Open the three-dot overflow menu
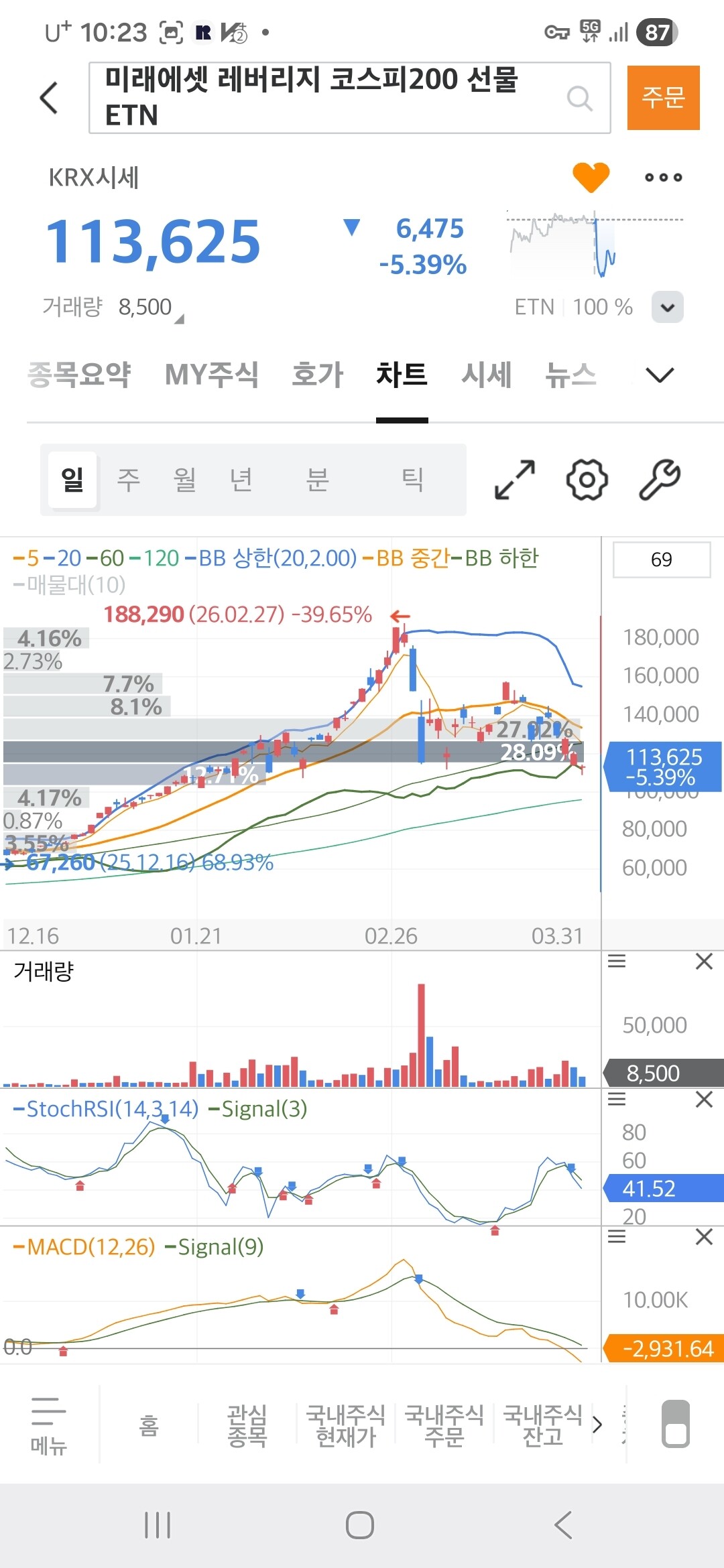The image size is (724, 1568). (663, 178)
